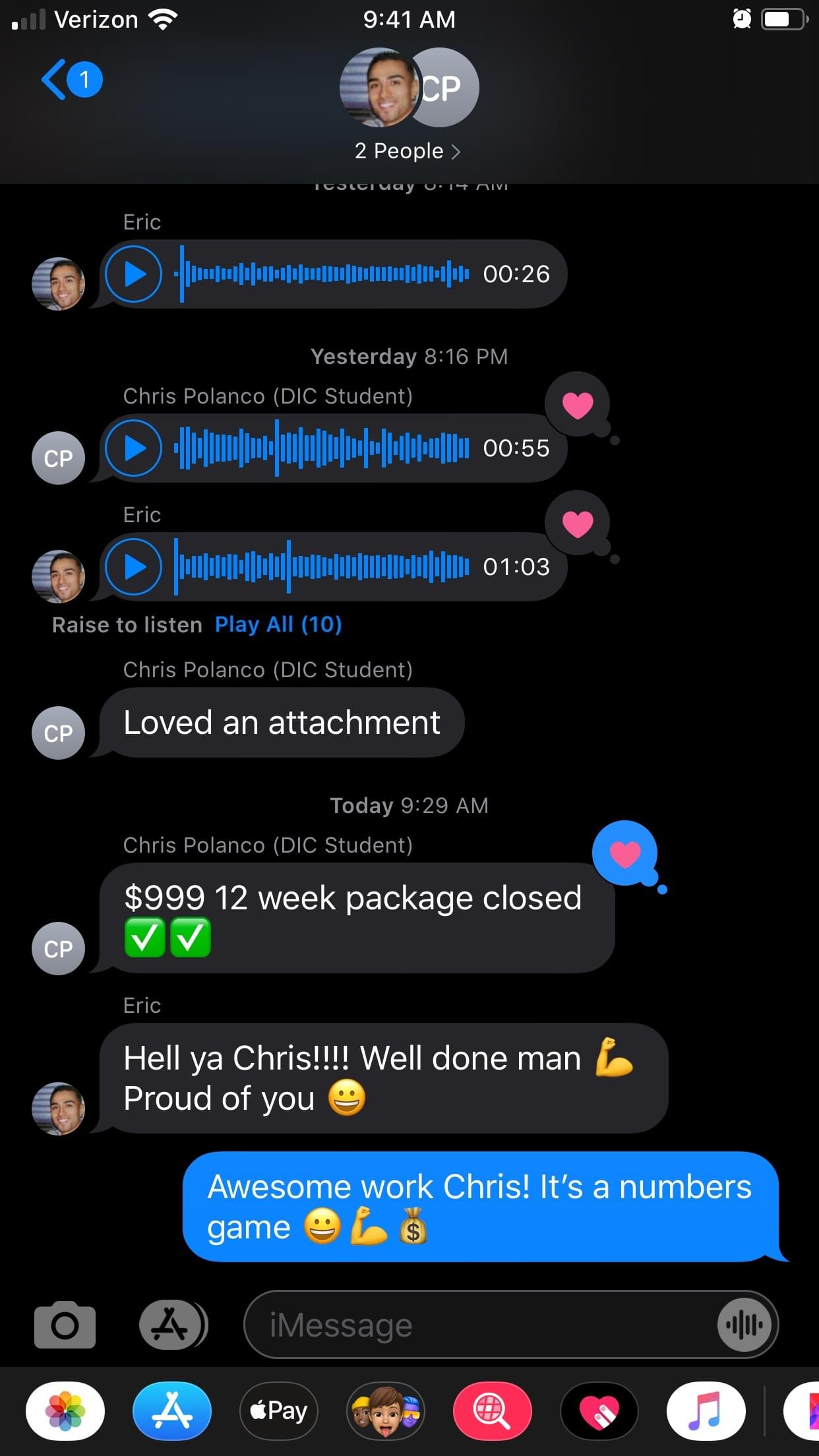Play Eric's 01:03 audio message
The height and width of the screenshot is (1456, 819).
pyautogui.click(x=134, y=566)
